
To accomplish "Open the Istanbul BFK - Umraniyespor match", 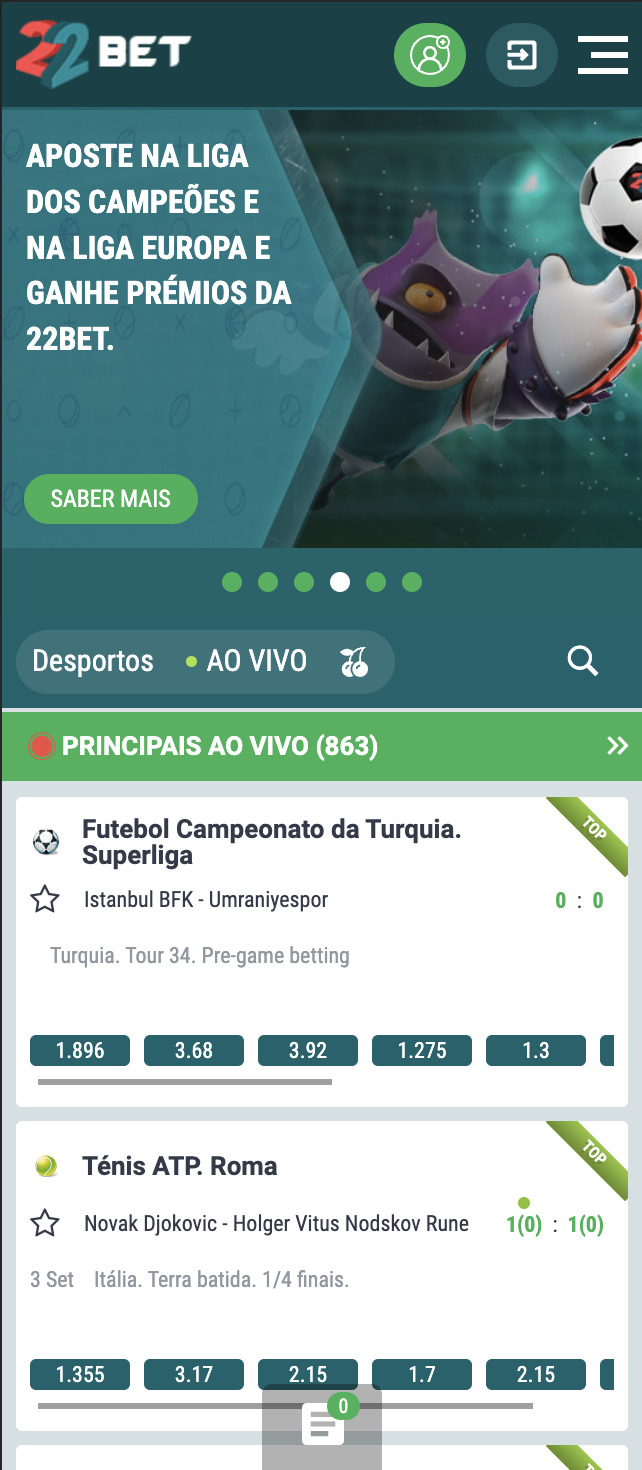I will 206,900.
